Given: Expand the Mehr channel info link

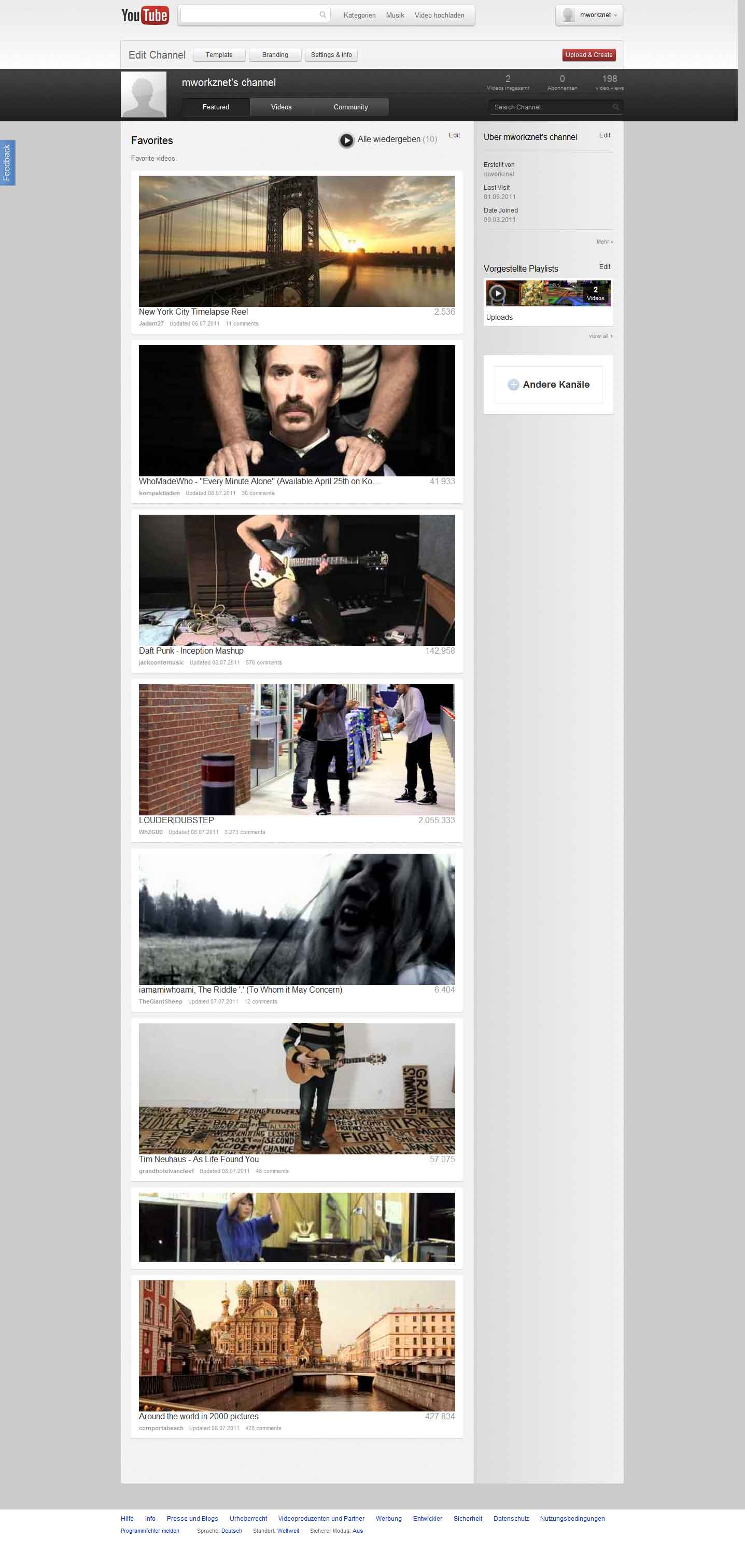Looking at the screenshot, I should pos(605,242).
